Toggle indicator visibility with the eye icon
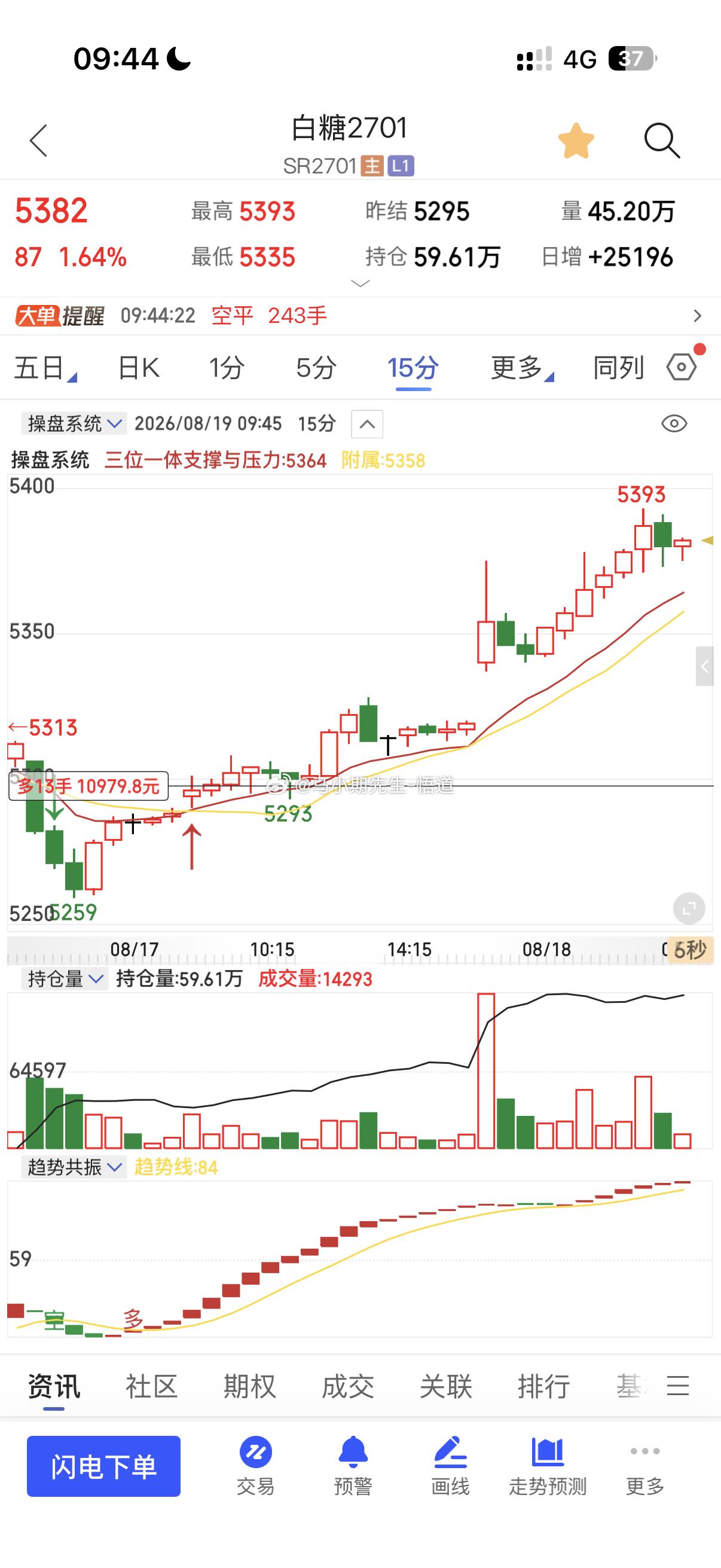 (674, 423)
